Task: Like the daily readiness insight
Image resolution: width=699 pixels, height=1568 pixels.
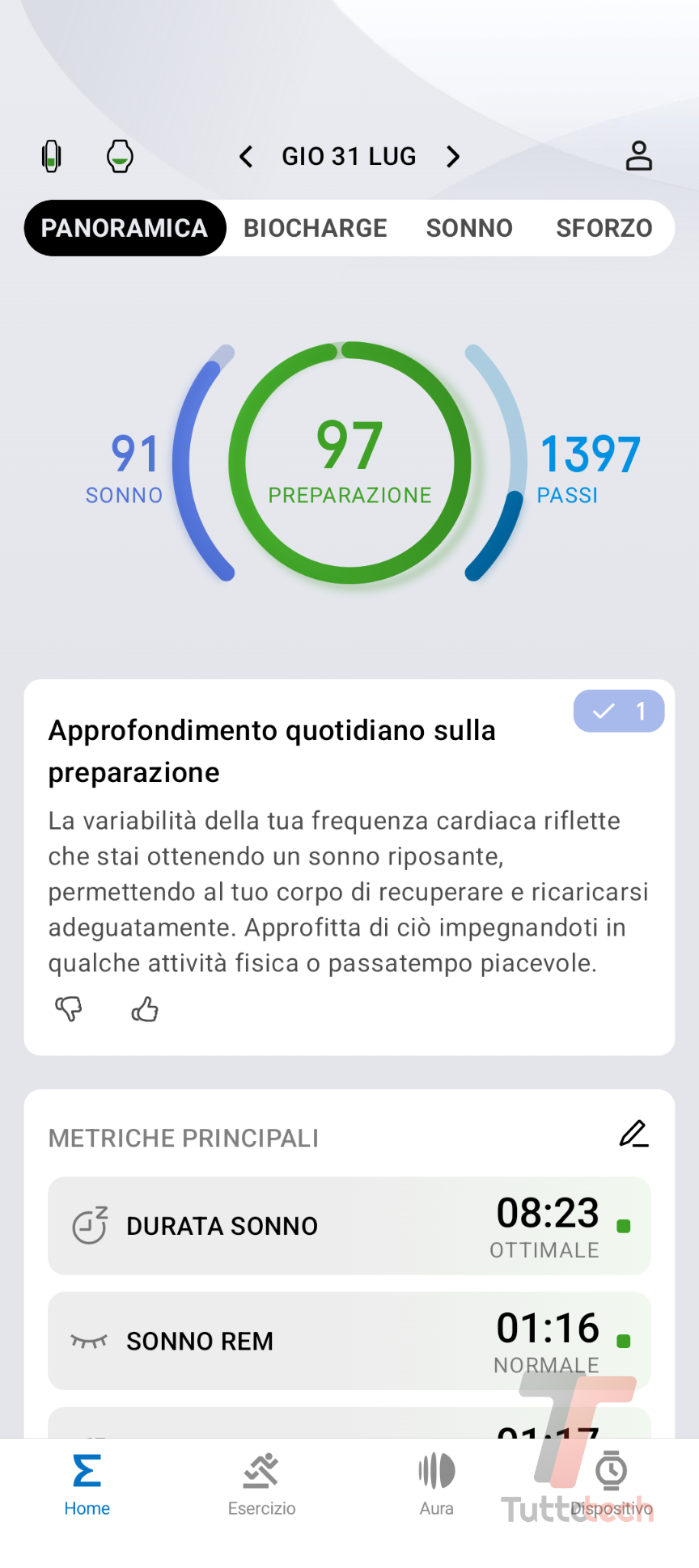Action: (x=145, y=1008)
